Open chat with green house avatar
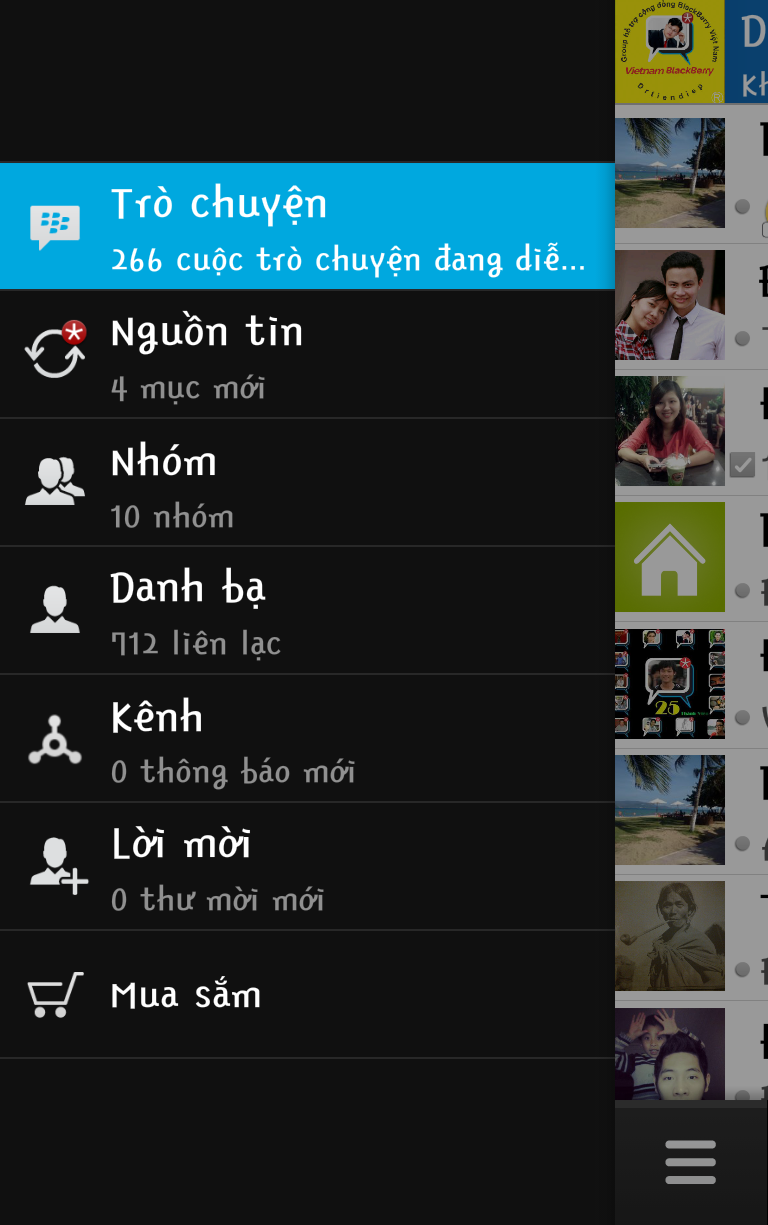This screenshot has height=1225, width=768. [670, 557]
